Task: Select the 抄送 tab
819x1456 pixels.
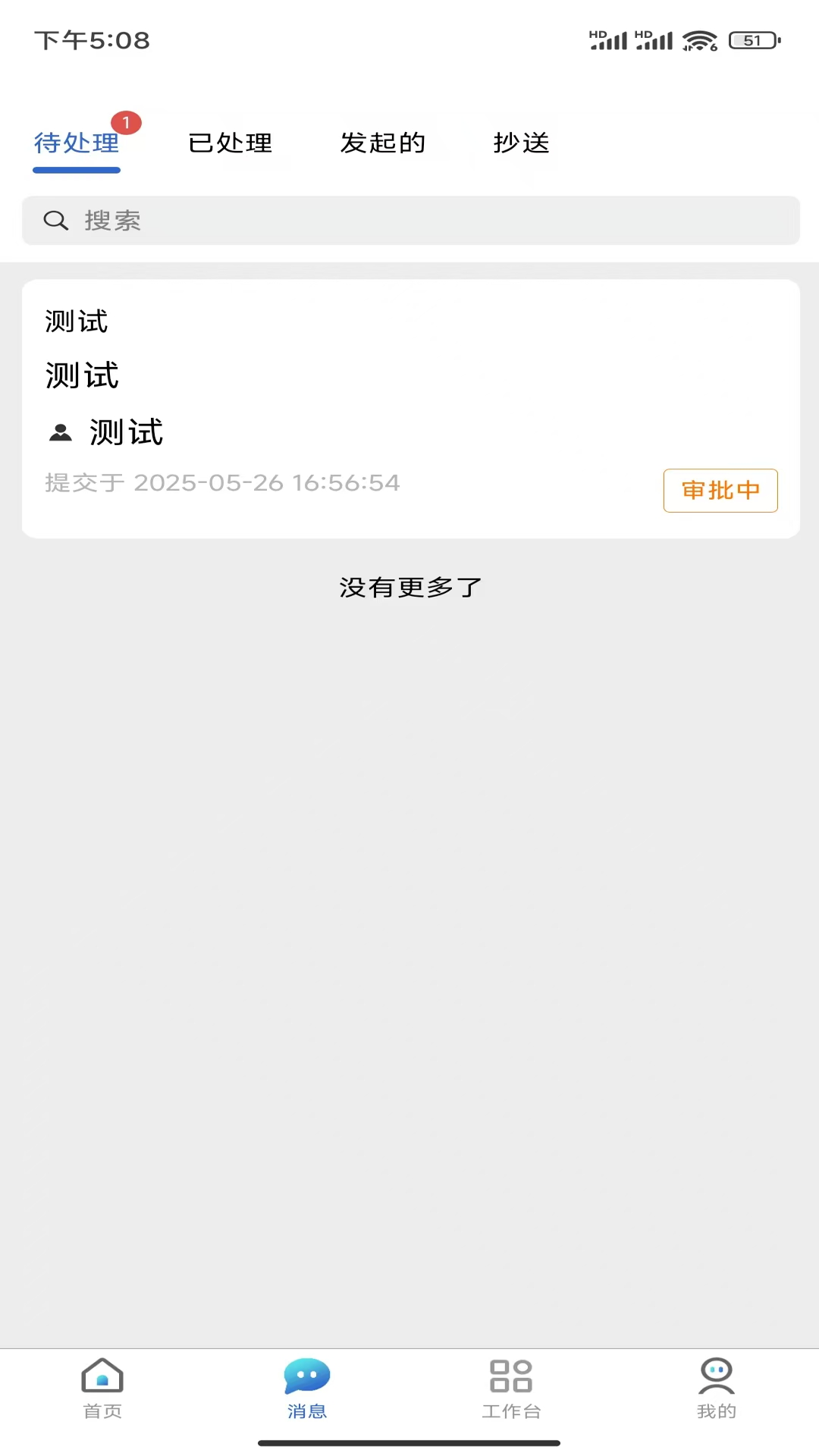Action: pos(521,143)
